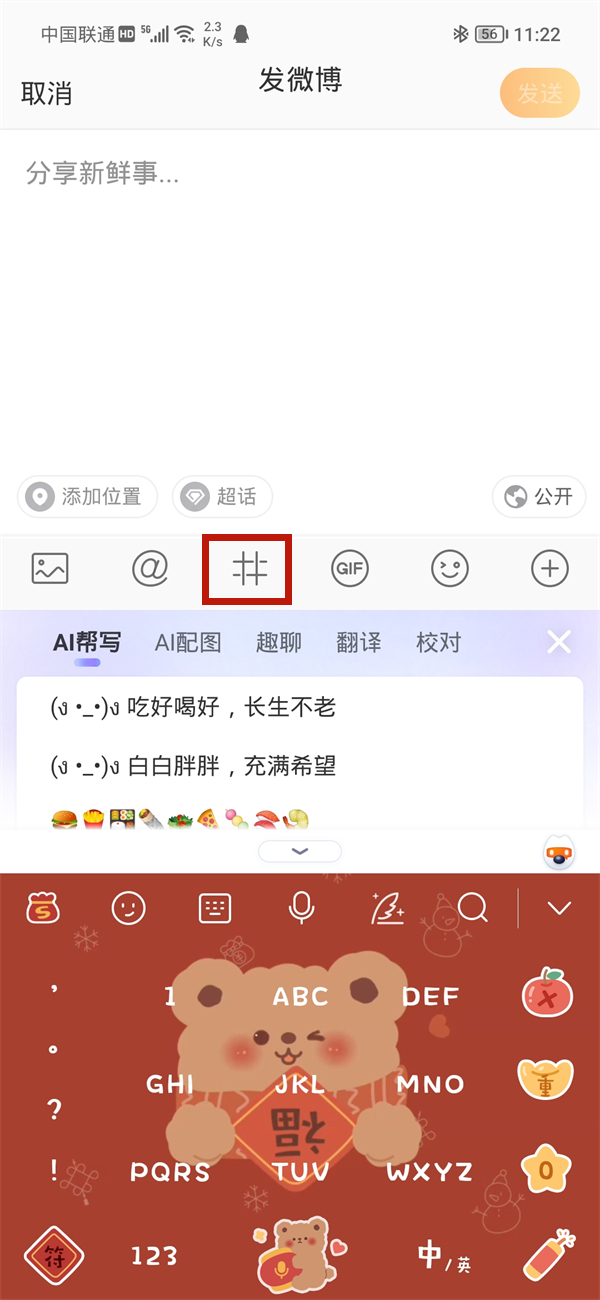Switch to the AI配图 tab

click(188, 642)
